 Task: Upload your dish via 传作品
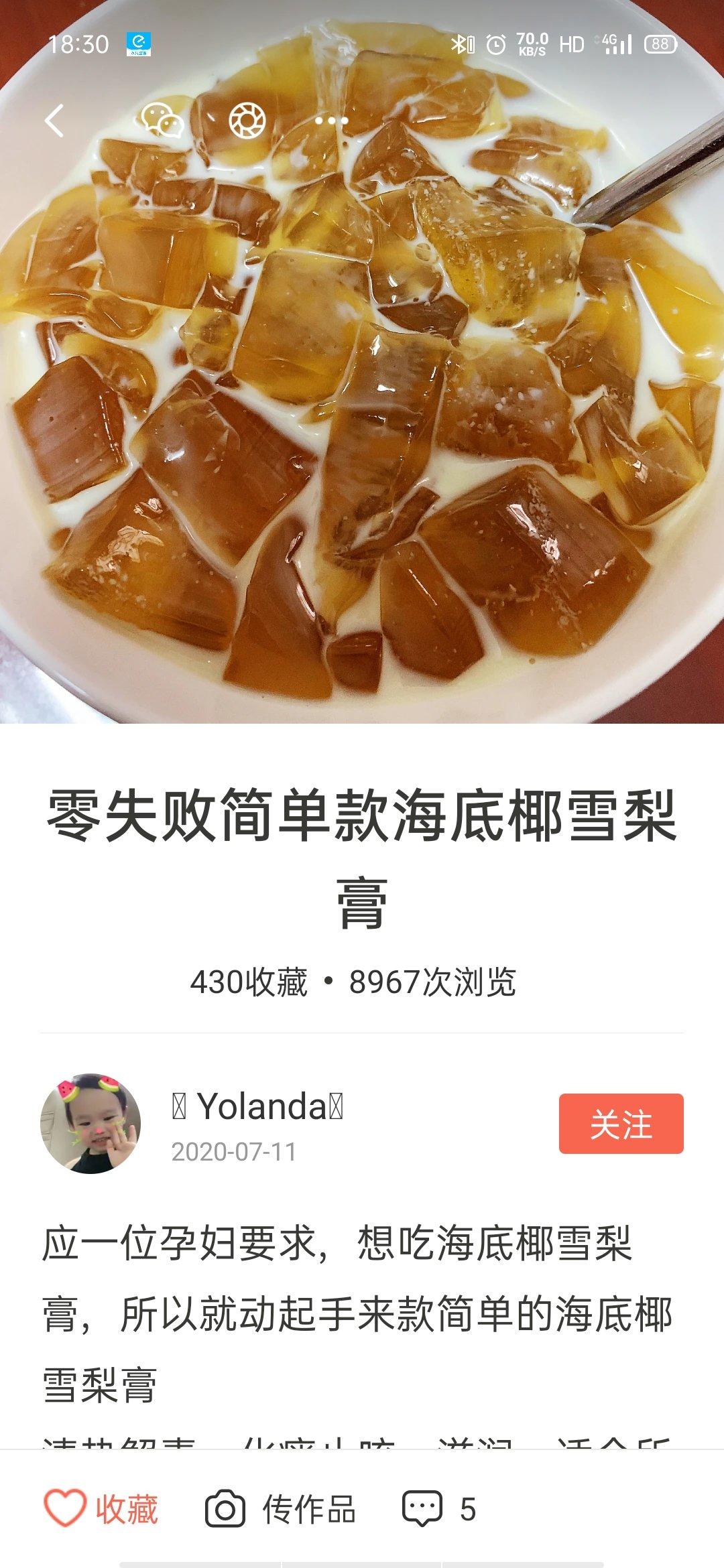click(280, 1509)
